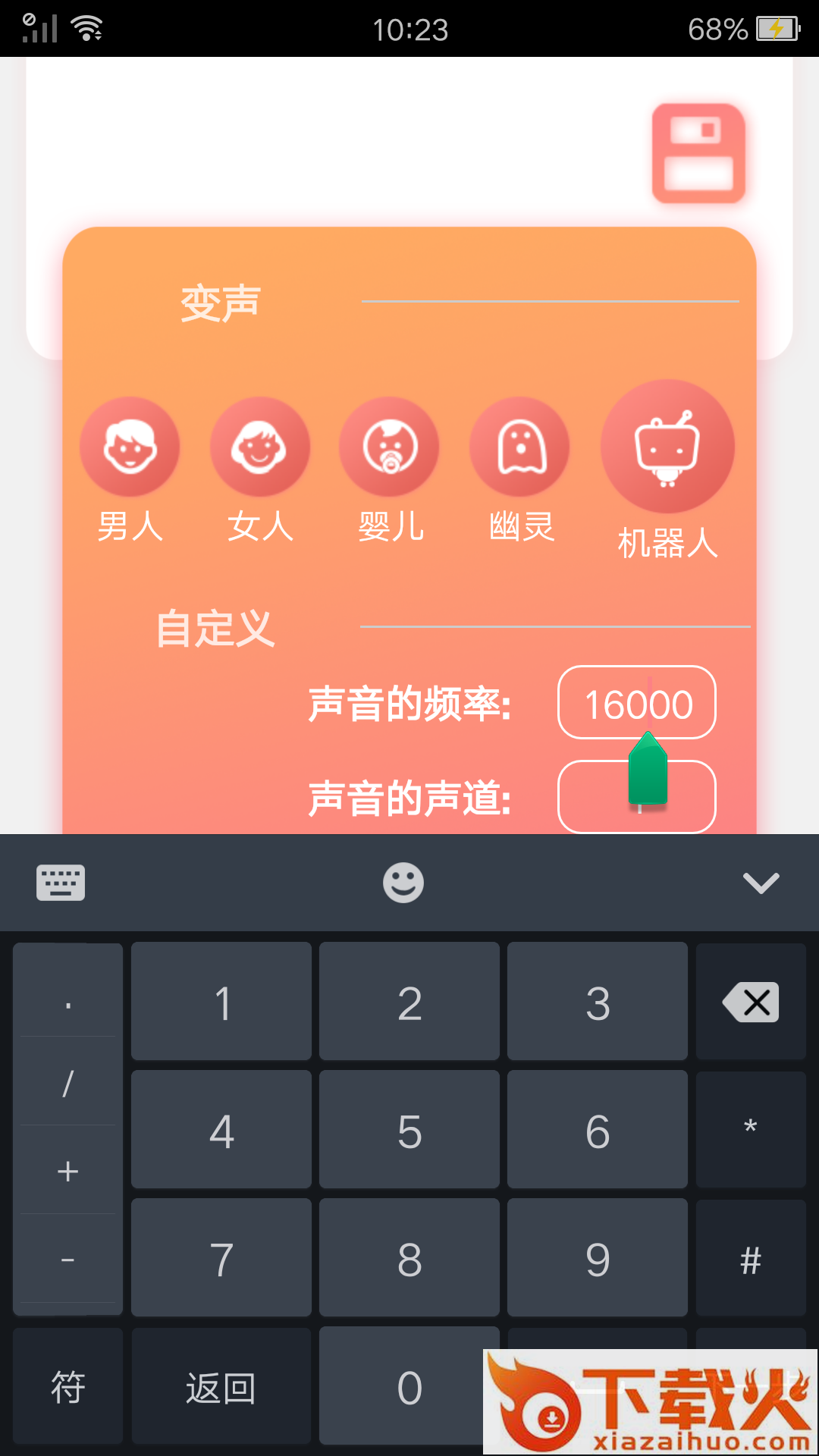Select the 机器人 robot voice effect
The image size is (819, 1456).
tap(667, 447)
